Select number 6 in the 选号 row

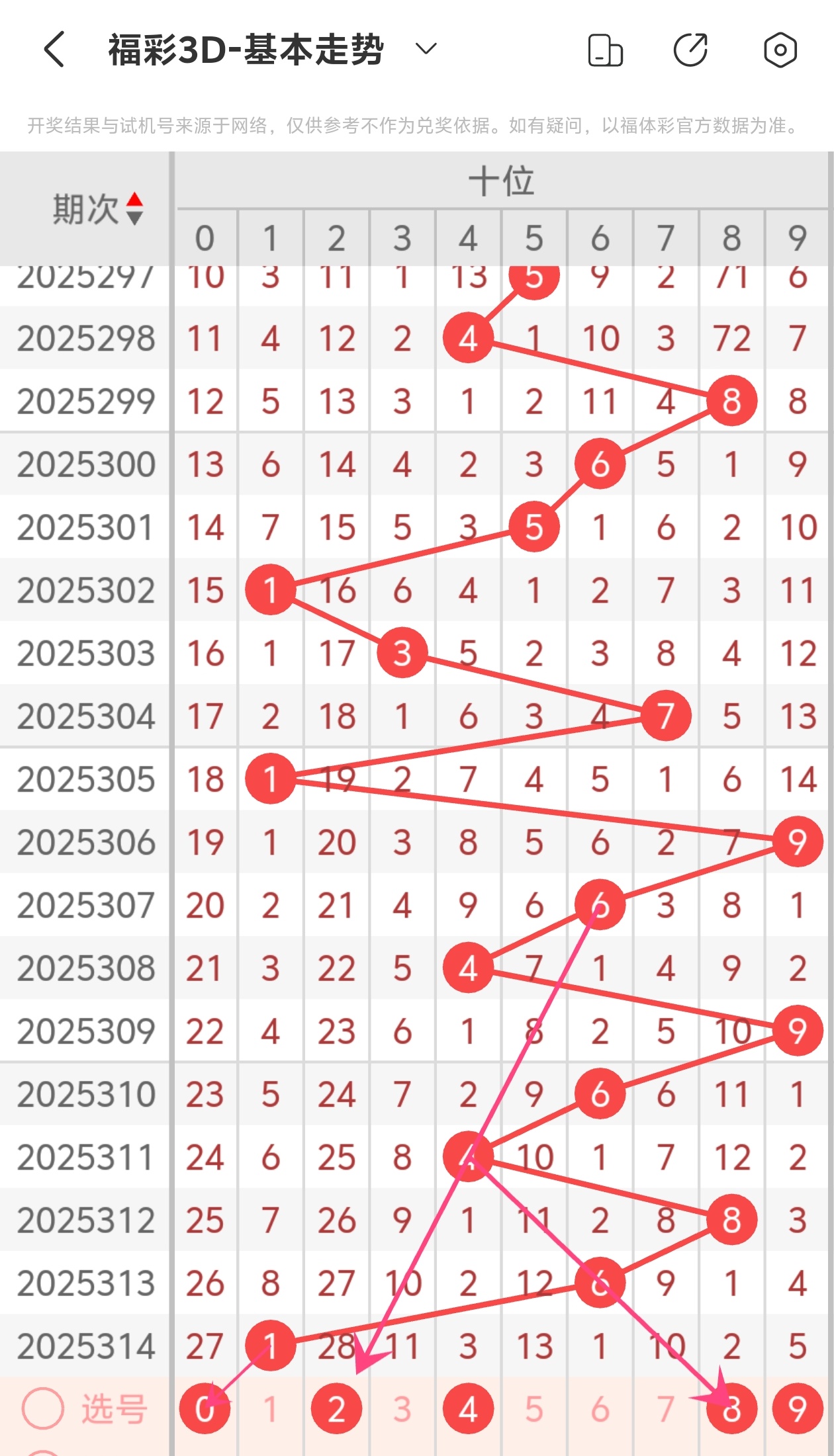(600, 1409)
